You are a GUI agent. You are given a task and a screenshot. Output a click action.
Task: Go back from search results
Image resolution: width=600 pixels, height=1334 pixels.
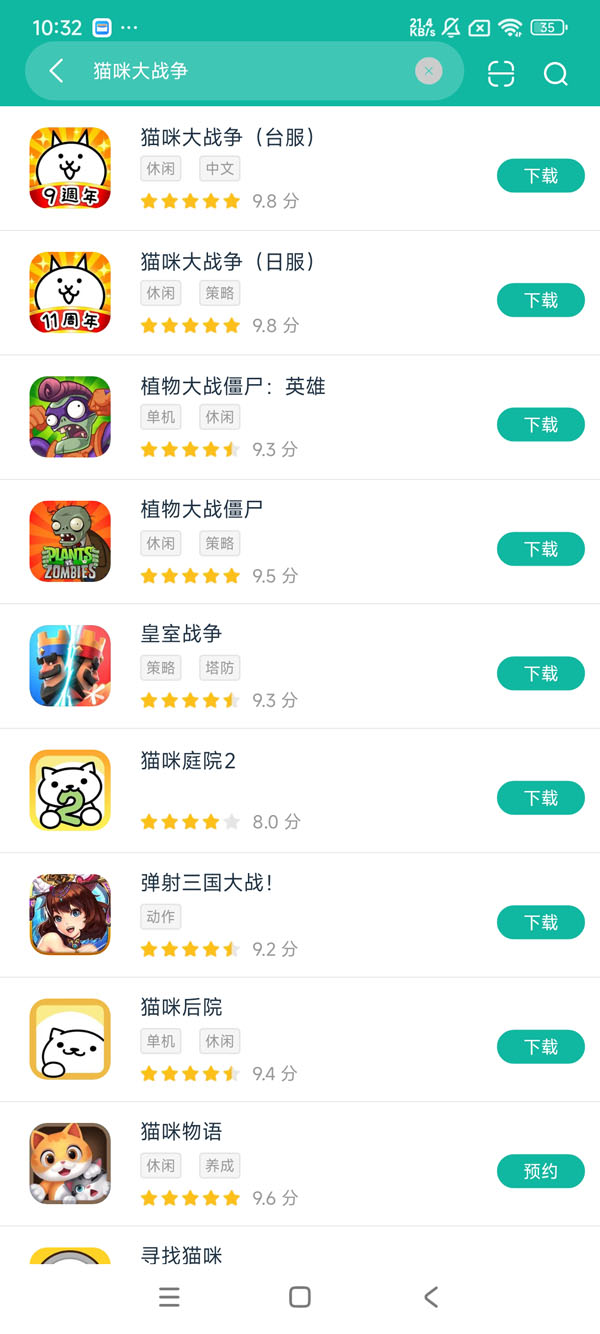56,71
